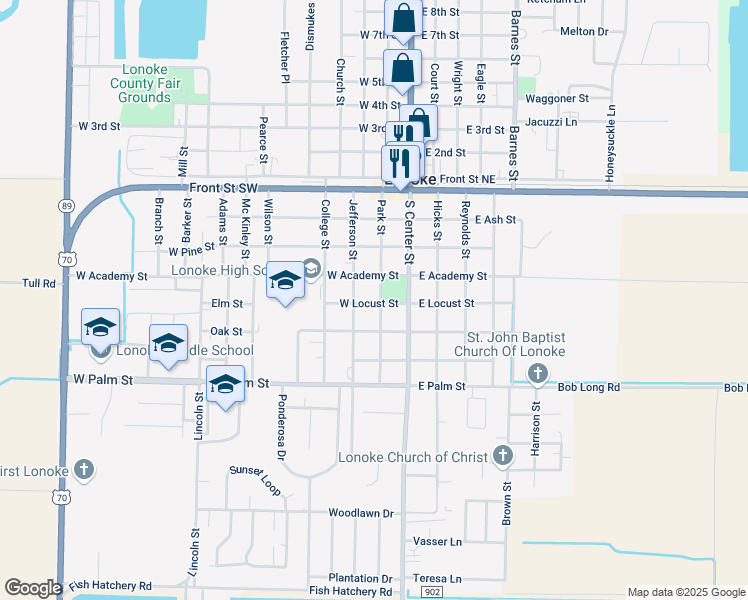Tap the shopping bag marker near E 3rd St
748x600 pixels.
[x=419, y=122]
